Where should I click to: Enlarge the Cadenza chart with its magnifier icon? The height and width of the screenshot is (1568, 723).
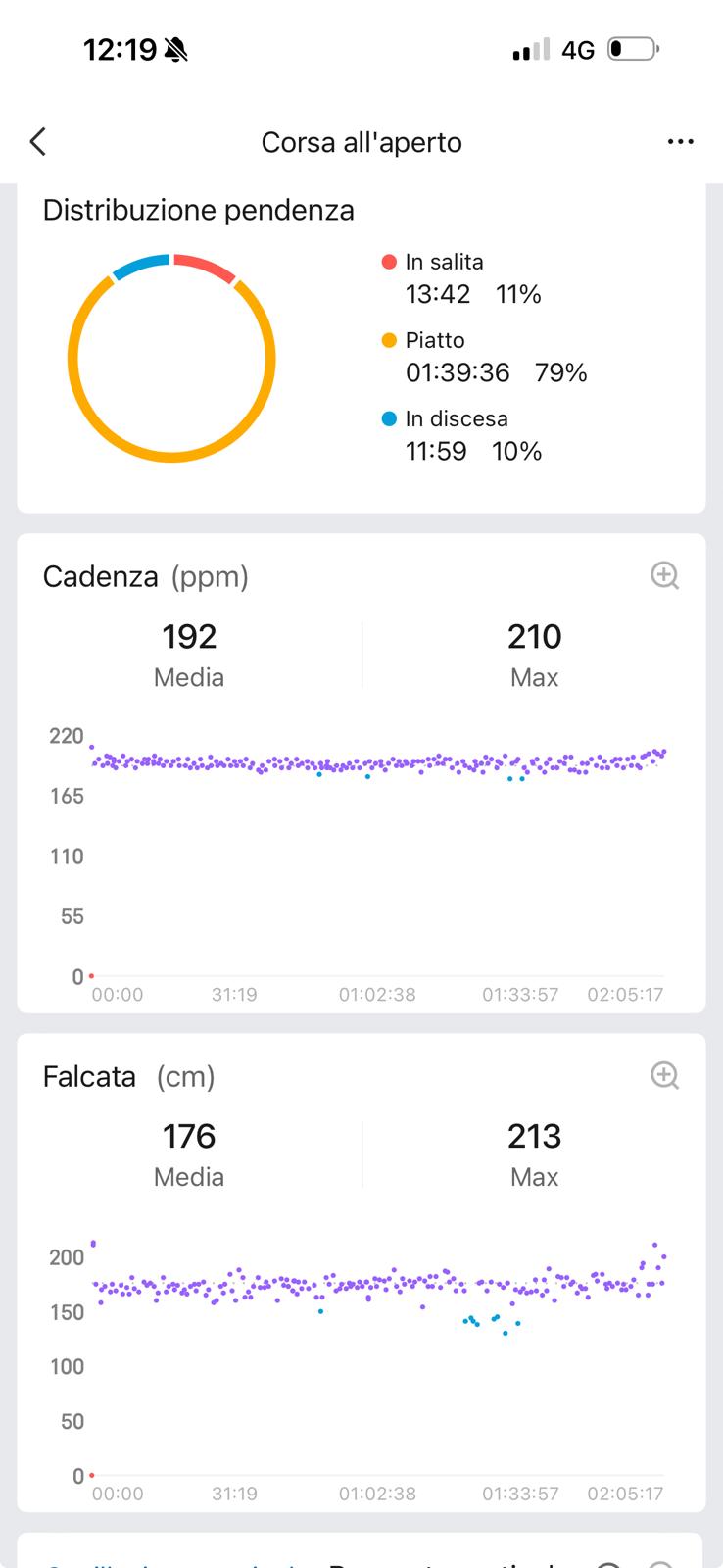tap(664, 575)
